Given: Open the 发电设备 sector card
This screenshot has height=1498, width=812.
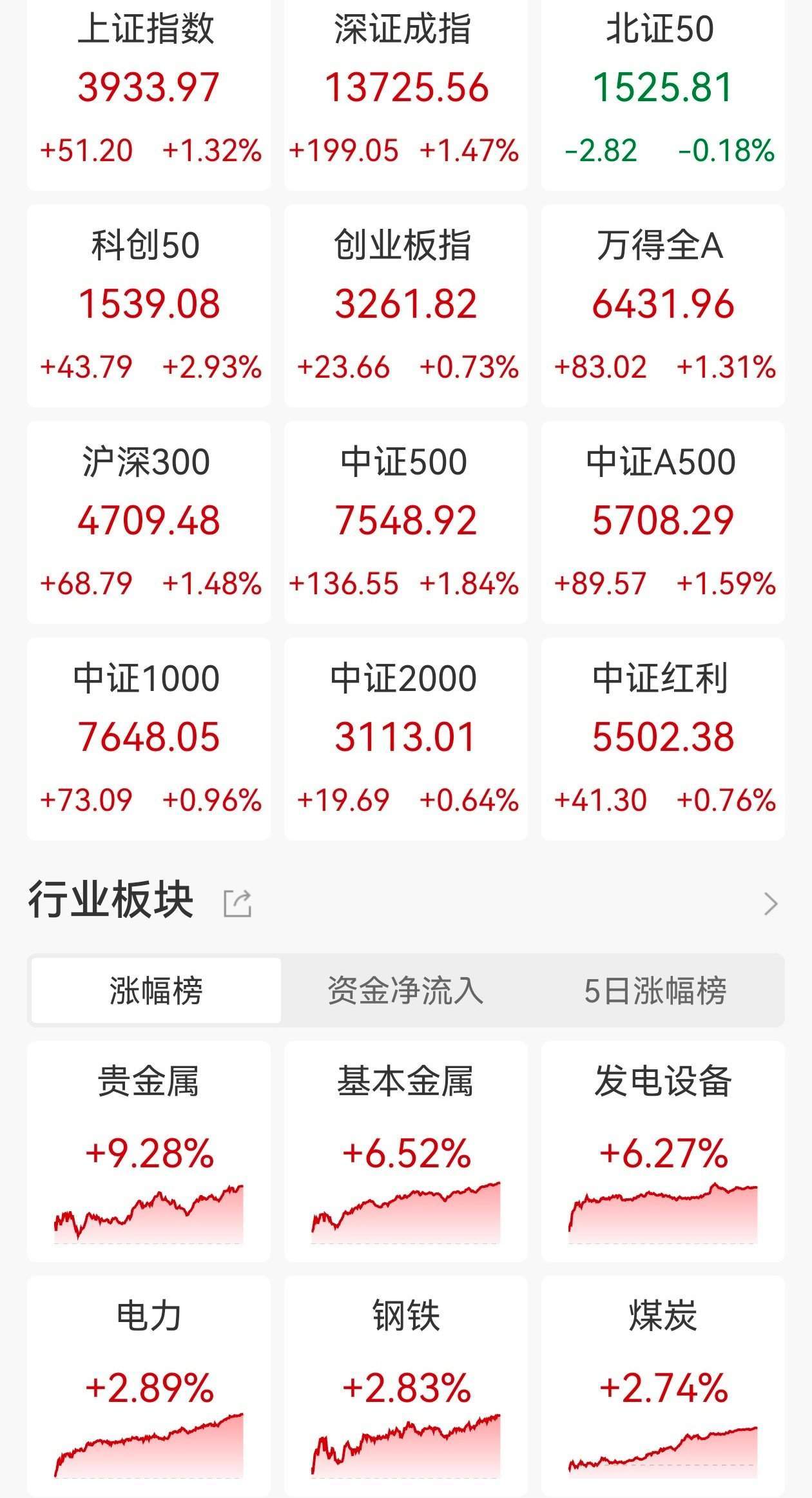Looking at the screenshot, I should (662, 1151).
